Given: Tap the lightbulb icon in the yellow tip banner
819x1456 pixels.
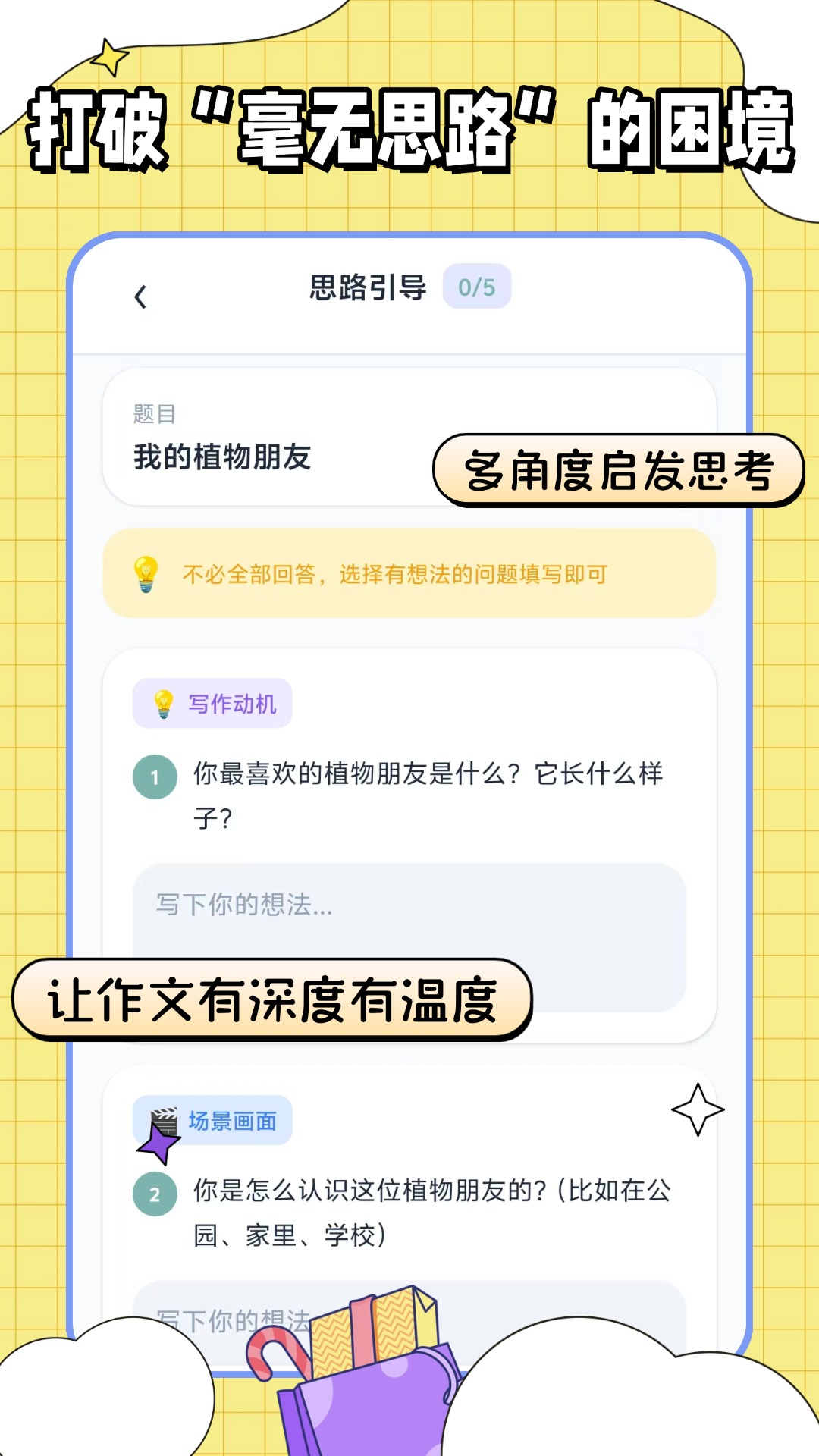Looking at the screenshot, I should (x=144, y=575).
